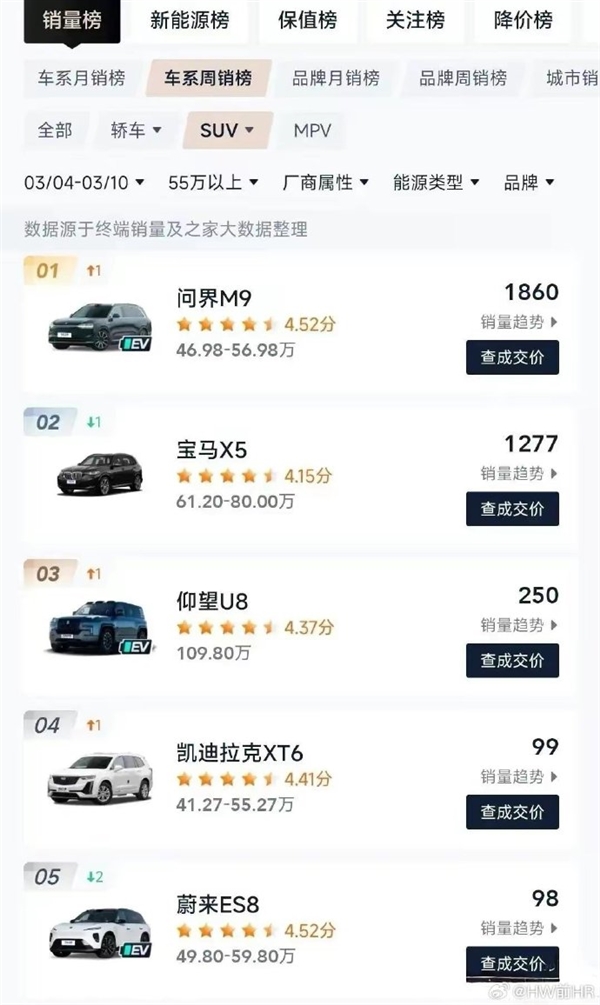600x1005 pixels.
Task: Select the 车系月销榜 sub-tab
Action: coord(81,78)
